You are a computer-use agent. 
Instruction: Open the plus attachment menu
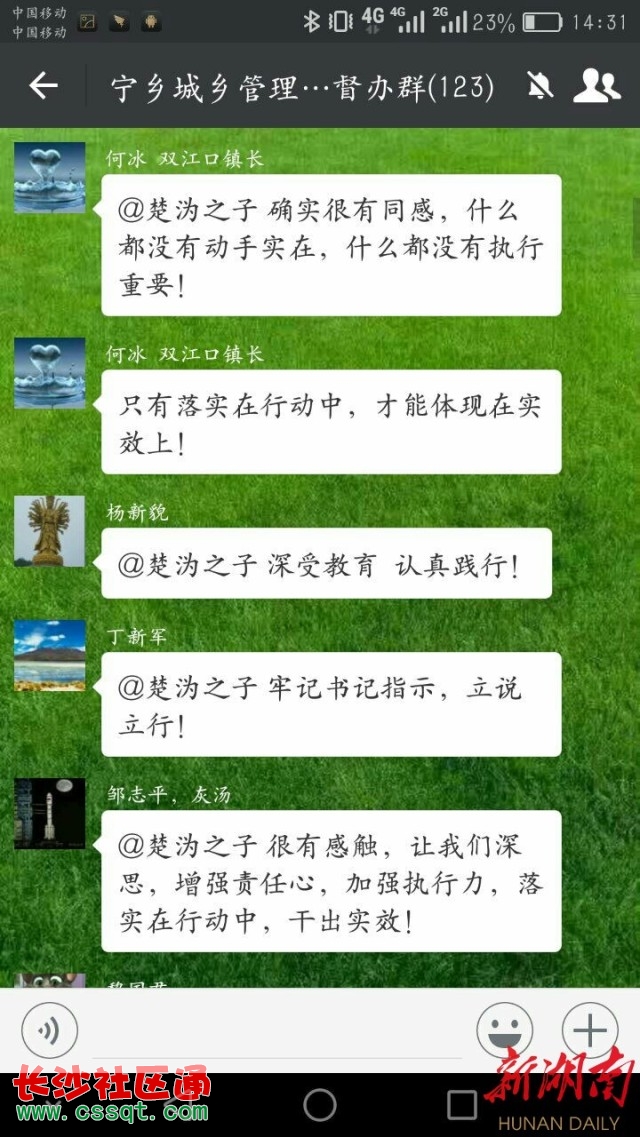(590, 1030)
